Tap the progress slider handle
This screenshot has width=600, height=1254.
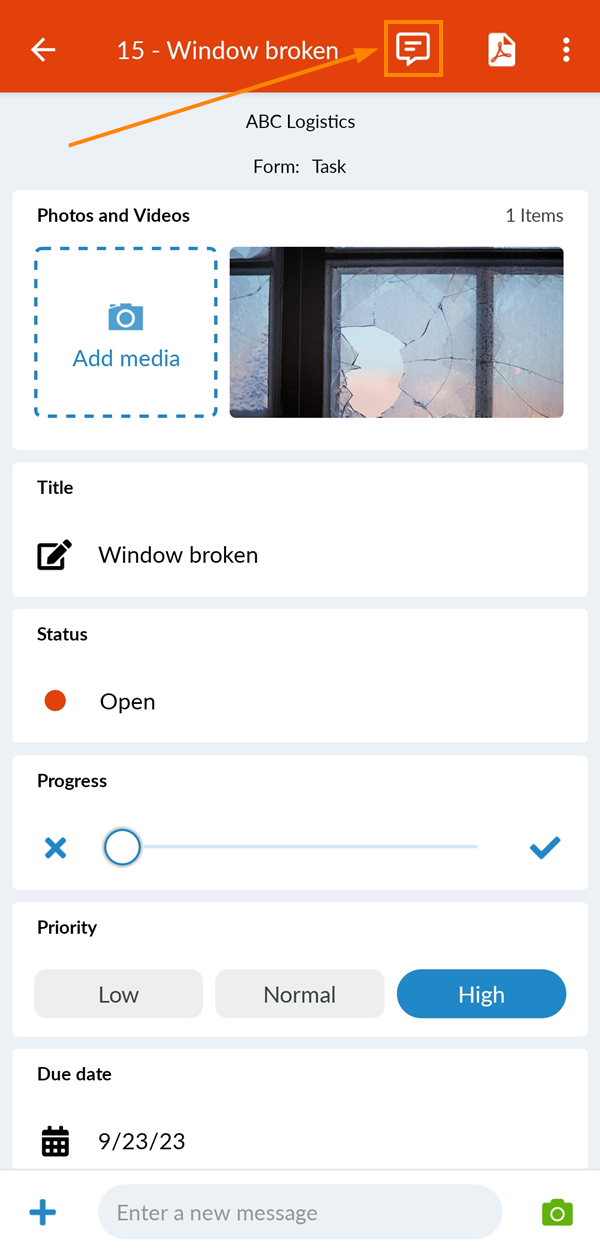pyautogui.click(x=122, y=848)
